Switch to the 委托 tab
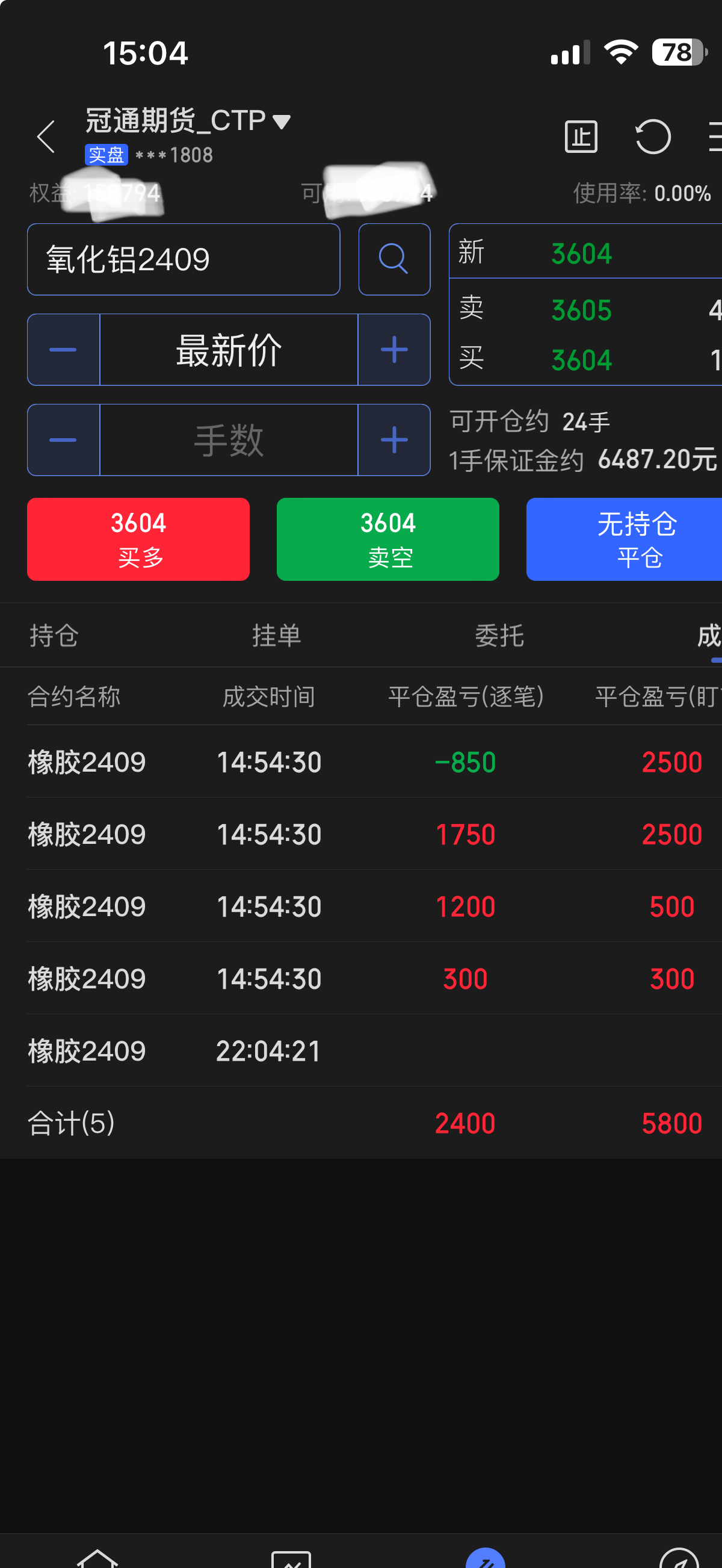722x1568 pixels. pos(499,636)
